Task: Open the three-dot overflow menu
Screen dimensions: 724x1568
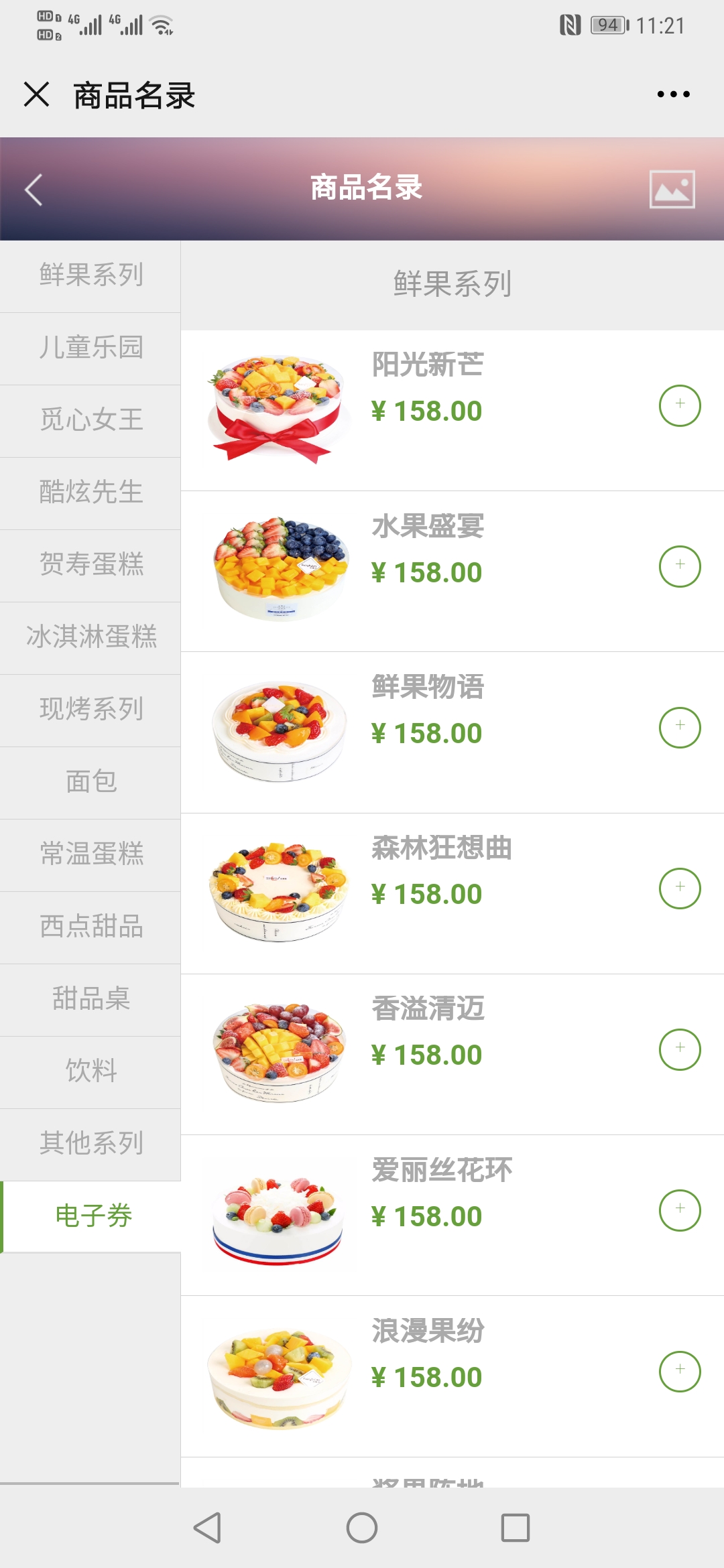Action: (x=673, y=94)
